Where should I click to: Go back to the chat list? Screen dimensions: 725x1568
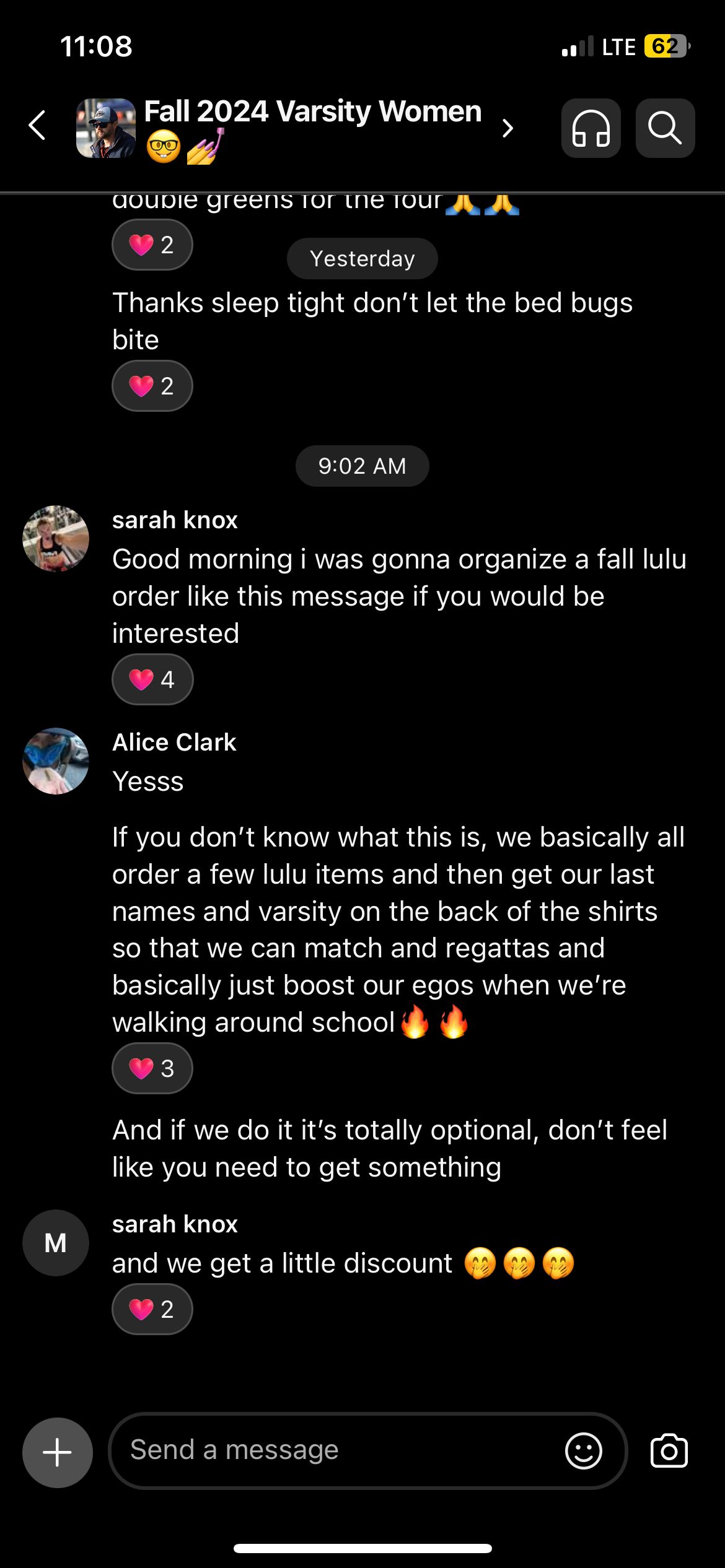coord(37,126)
